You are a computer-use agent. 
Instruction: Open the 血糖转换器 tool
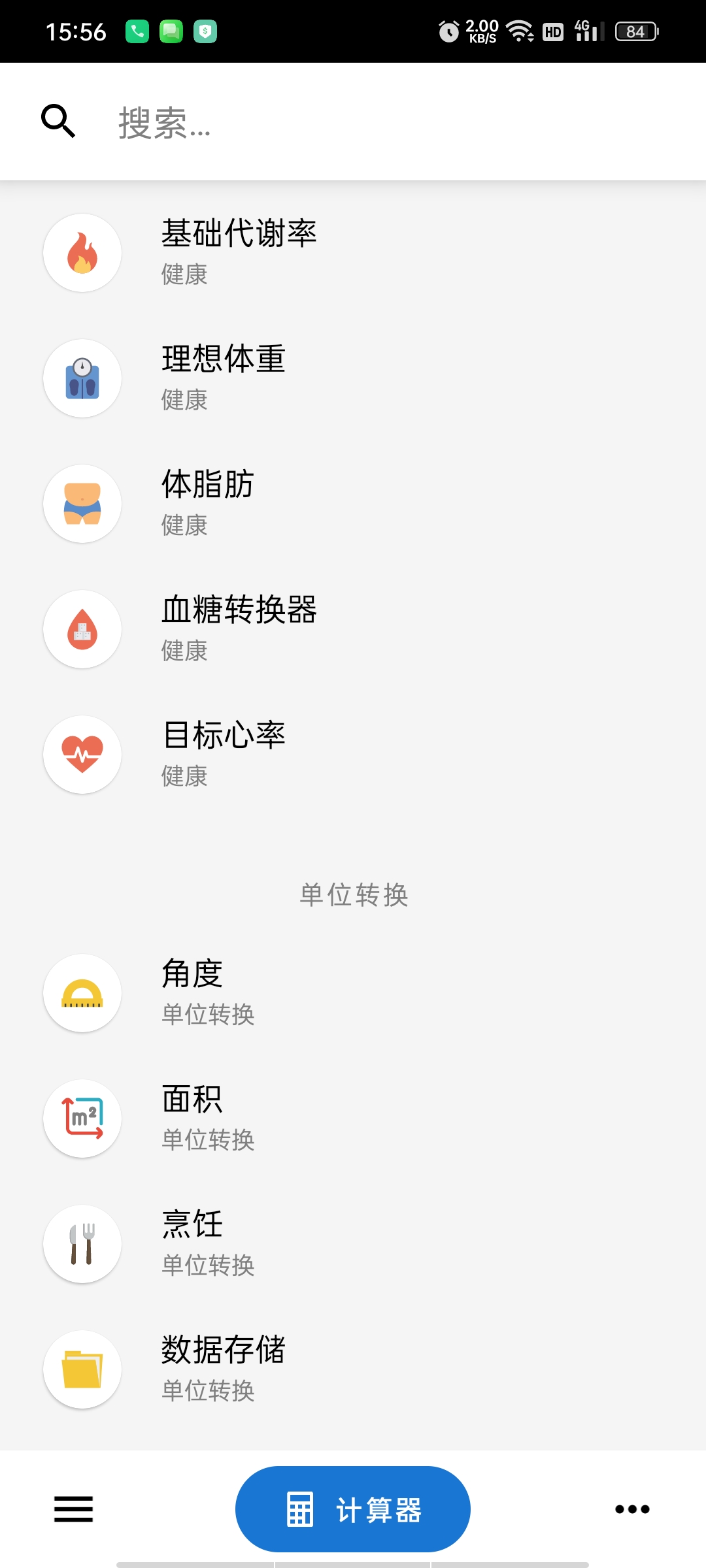[353, 629]
